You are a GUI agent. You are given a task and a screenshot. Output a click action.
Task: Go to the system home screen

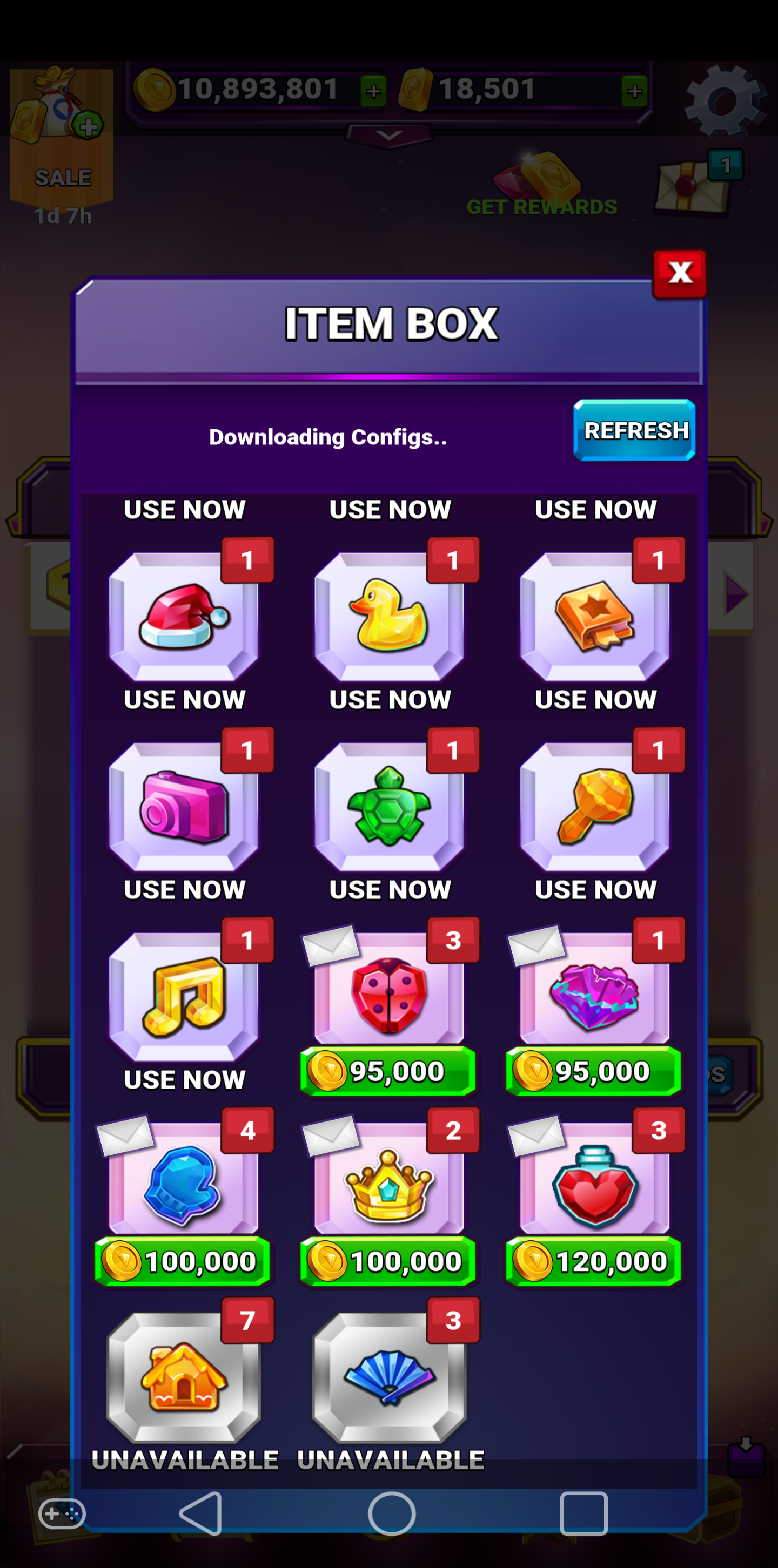pos(392,1513)
